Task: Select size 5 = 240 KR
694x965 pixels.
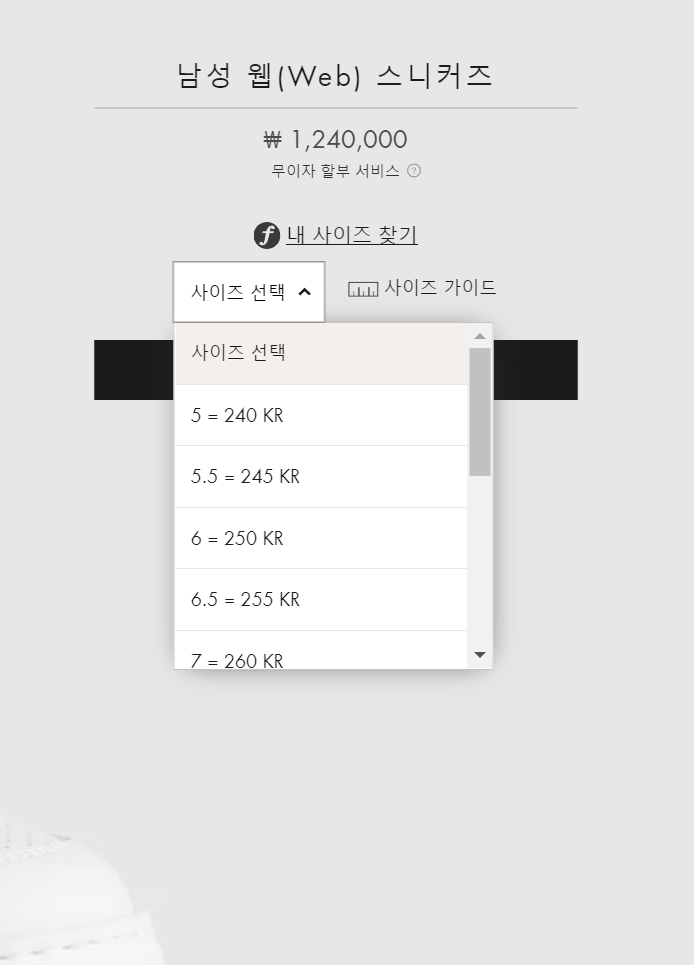Action: [320, 415]
